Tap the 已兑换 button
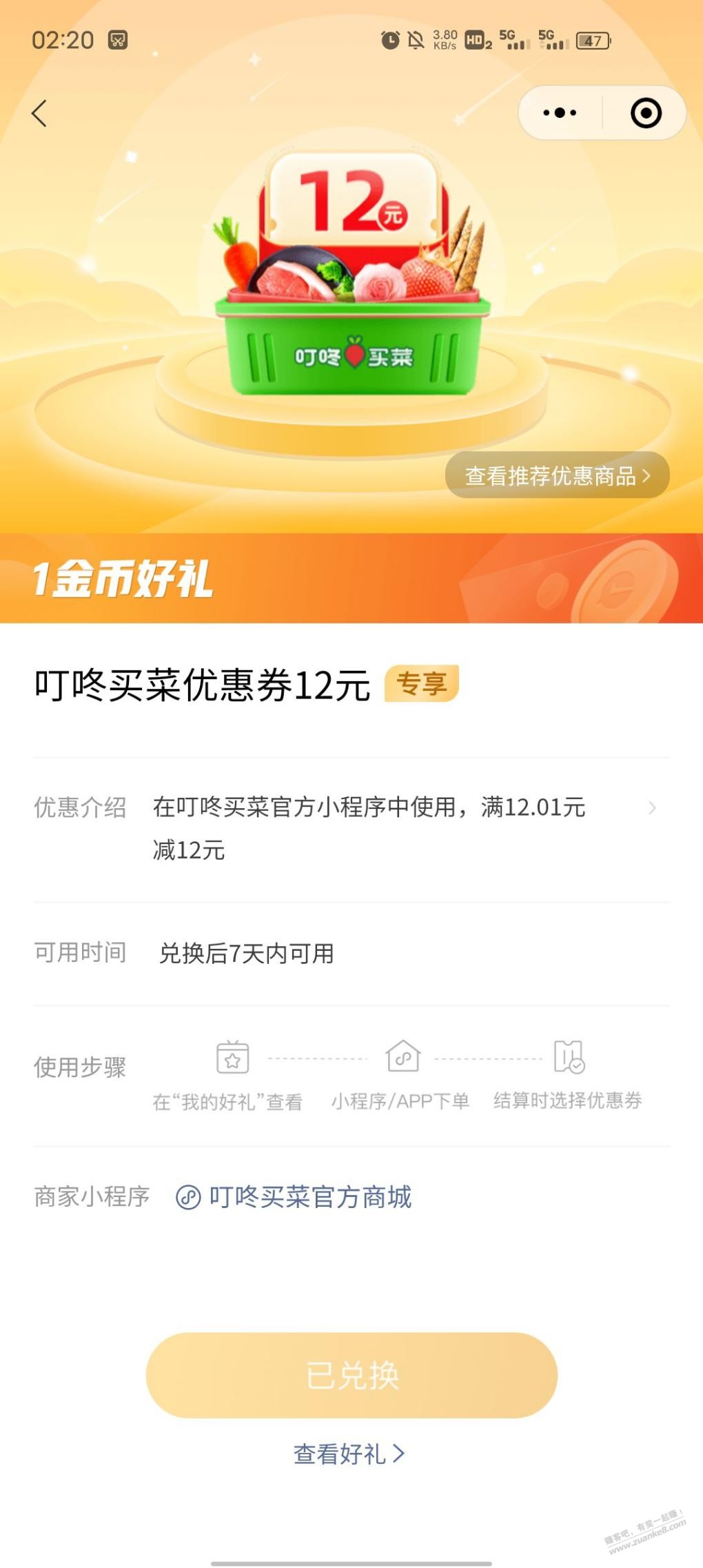This screenshot has width=703, height=1568. coord(351,1376)
